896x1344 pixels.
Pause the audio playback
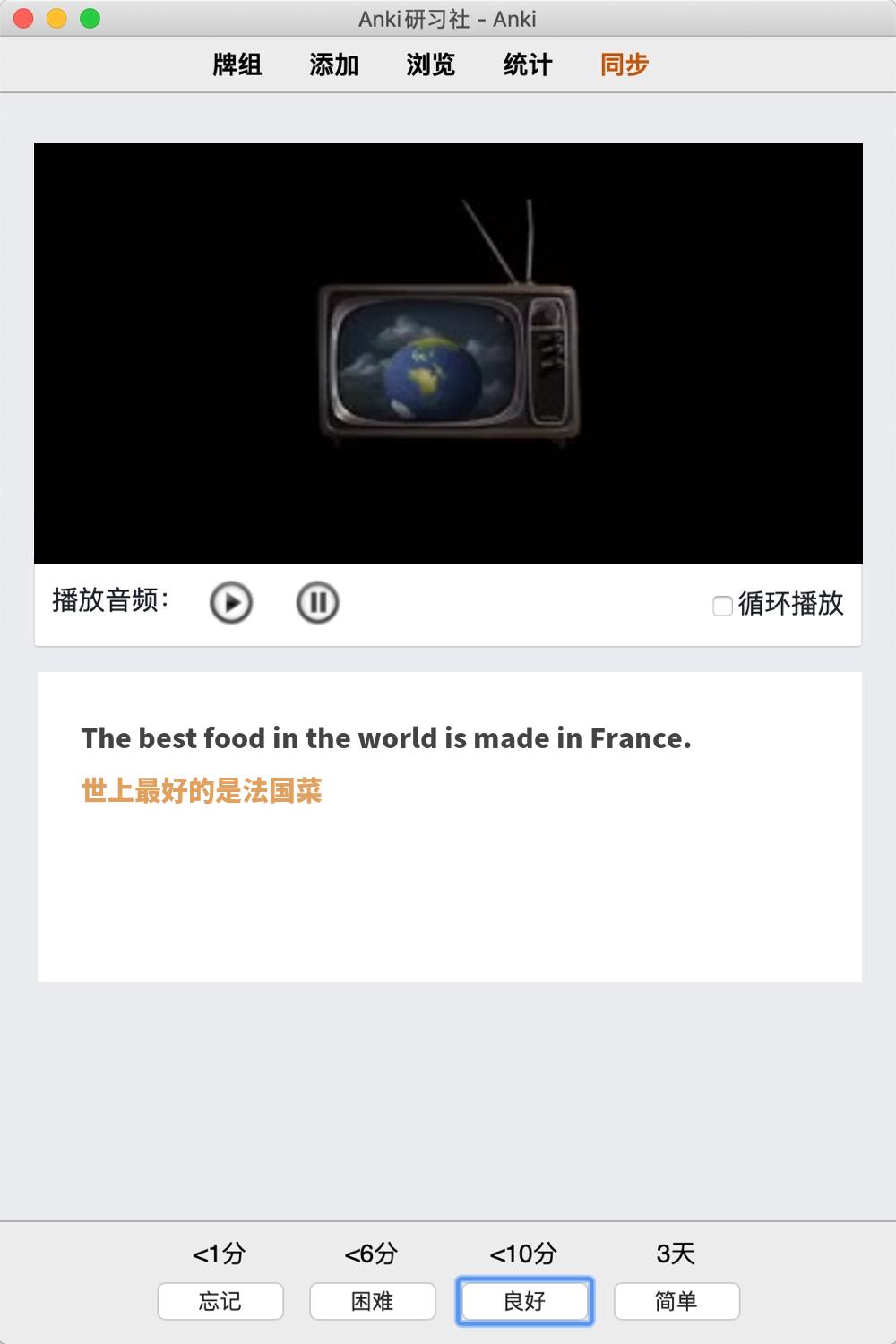[317, 602]
